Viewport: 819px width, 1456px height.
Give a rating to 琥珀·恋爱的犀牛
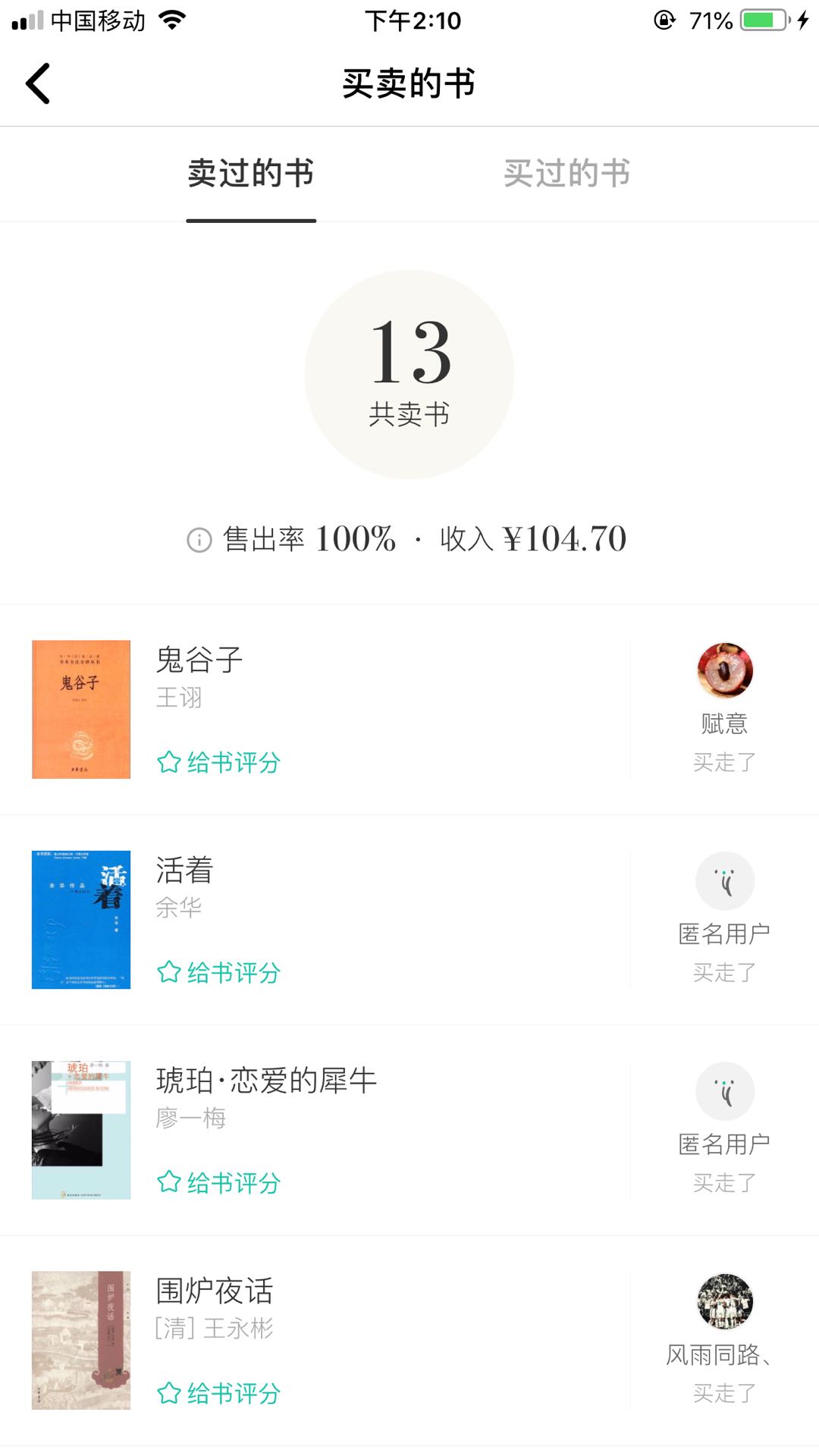point(219,1182)
